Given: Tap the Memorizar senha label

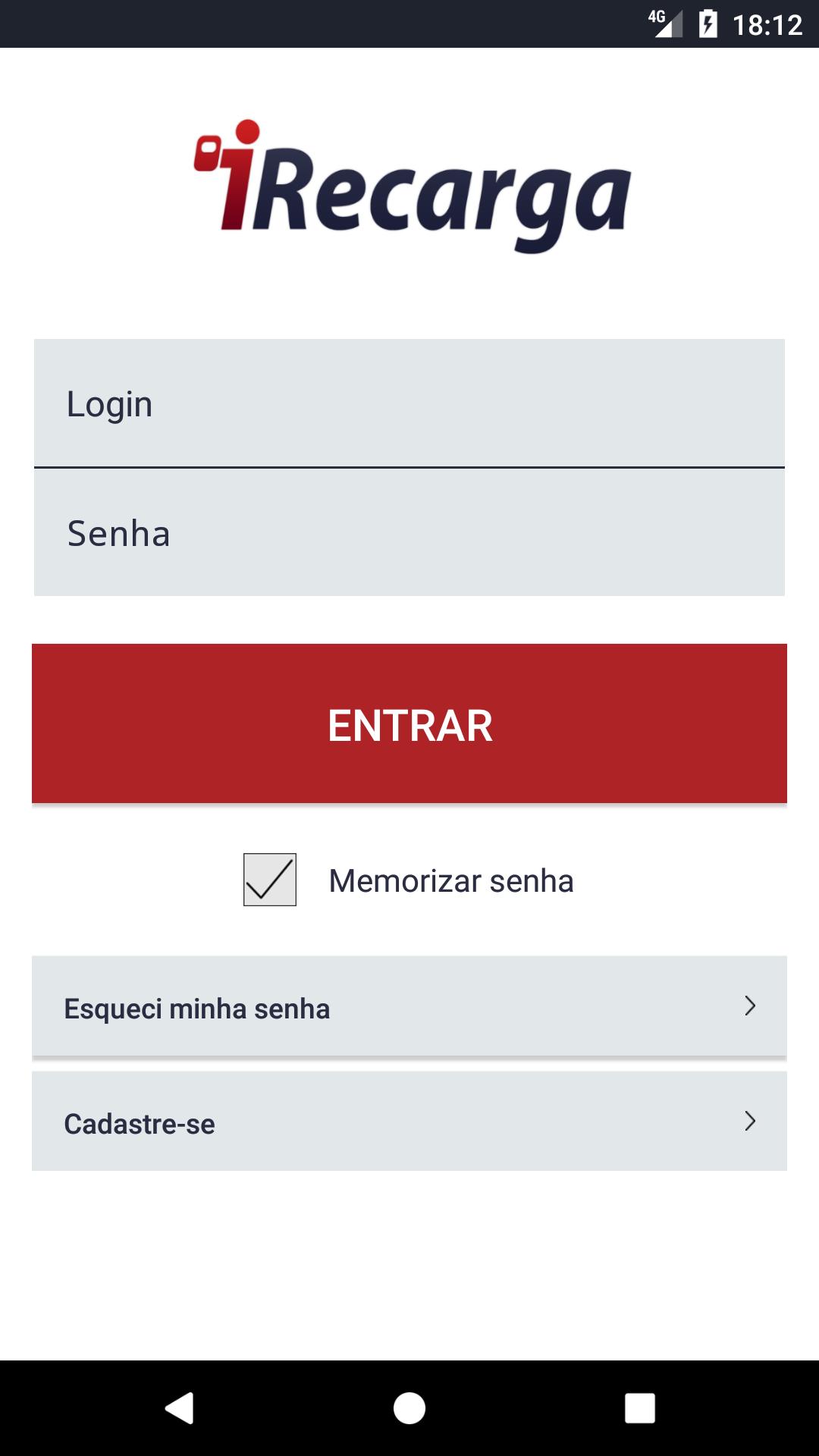Looking at the screenshot, I should pyautogui.click(x=450, y=880).
